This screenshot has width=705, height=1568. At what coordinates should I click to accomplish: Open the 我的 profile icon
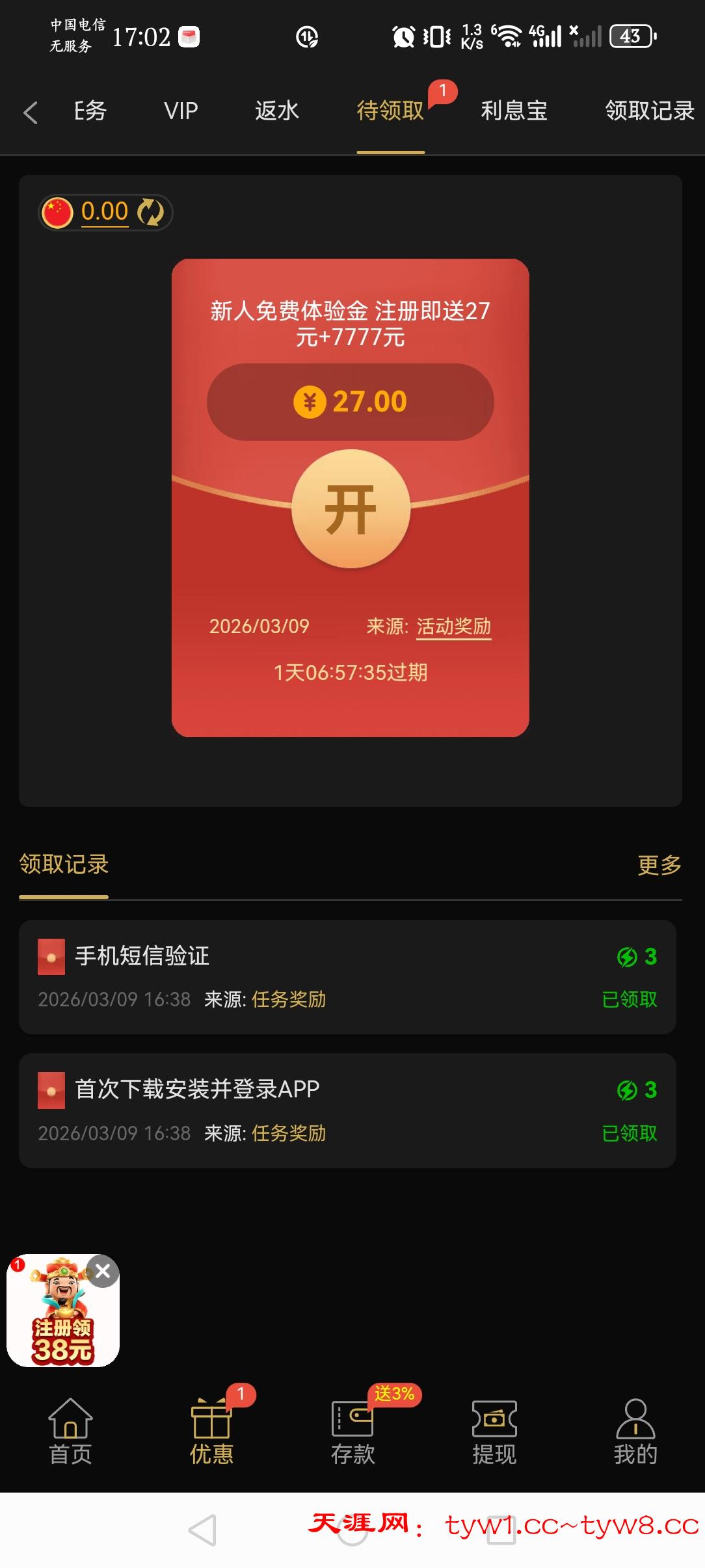click(634, 1427)
